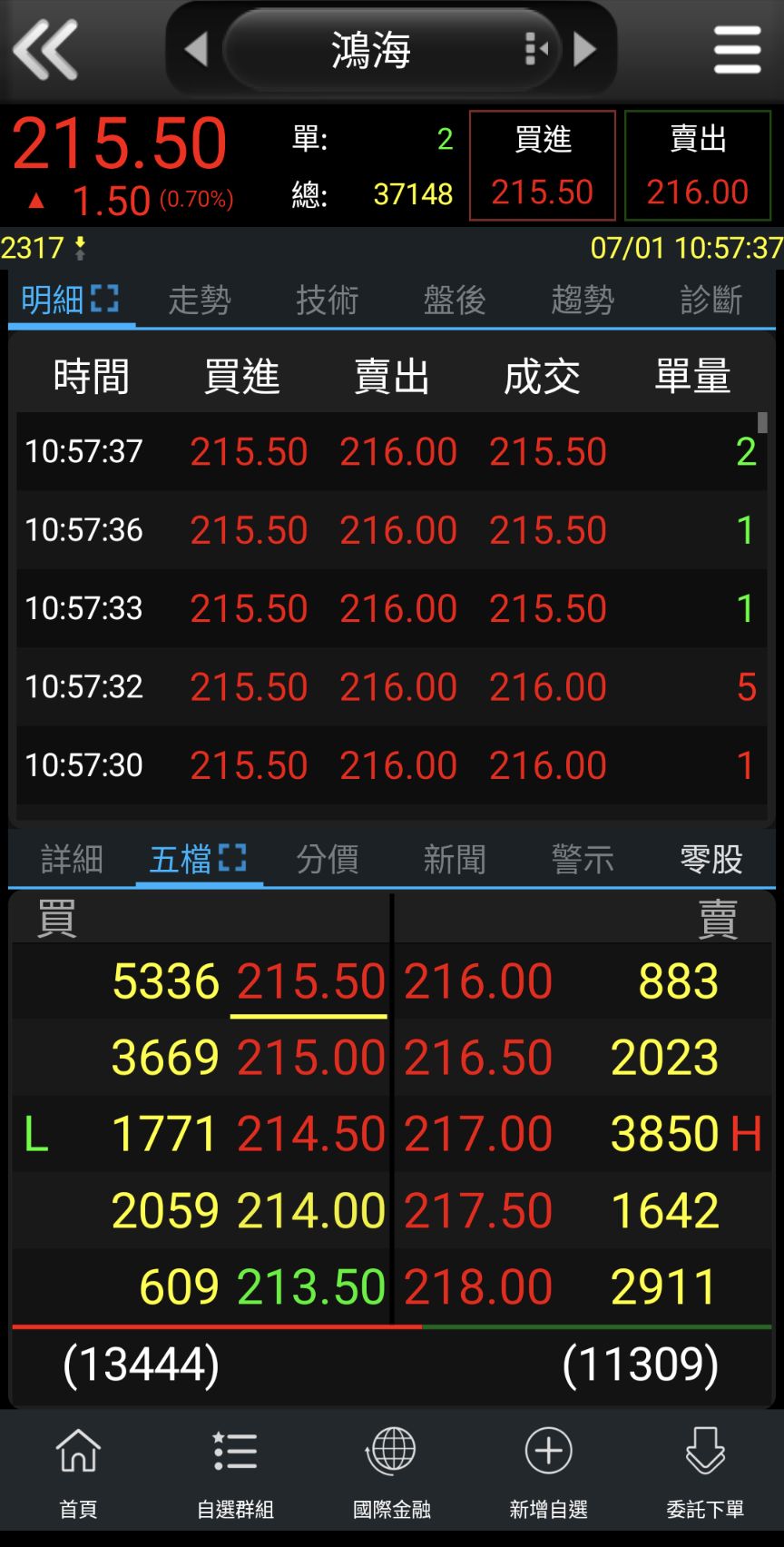Select the 分價 tab
The height and width of the screenshot is (1547, 784).
coord(327,859)
